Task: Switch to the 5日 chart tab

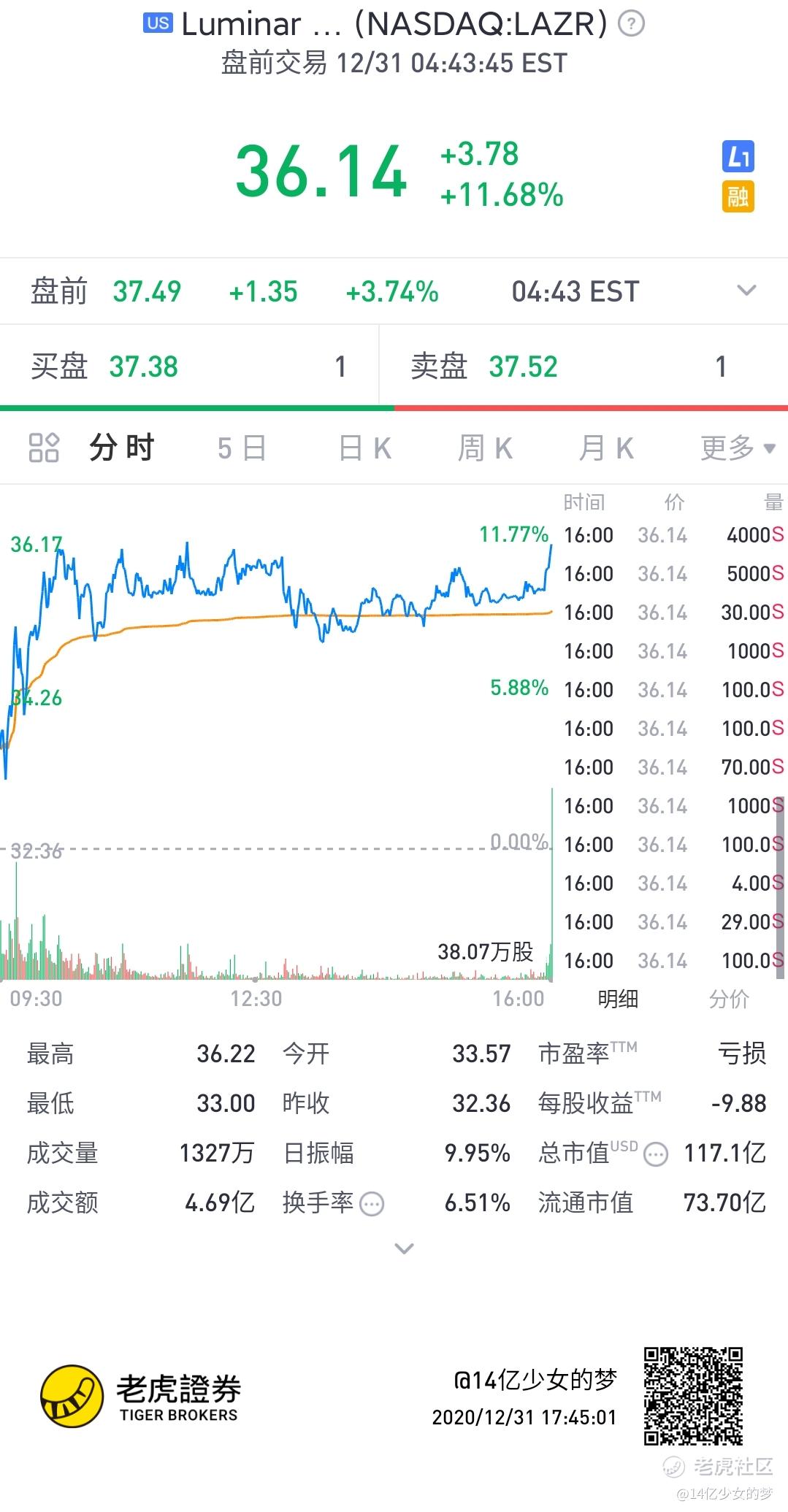Action: point(242,448)
